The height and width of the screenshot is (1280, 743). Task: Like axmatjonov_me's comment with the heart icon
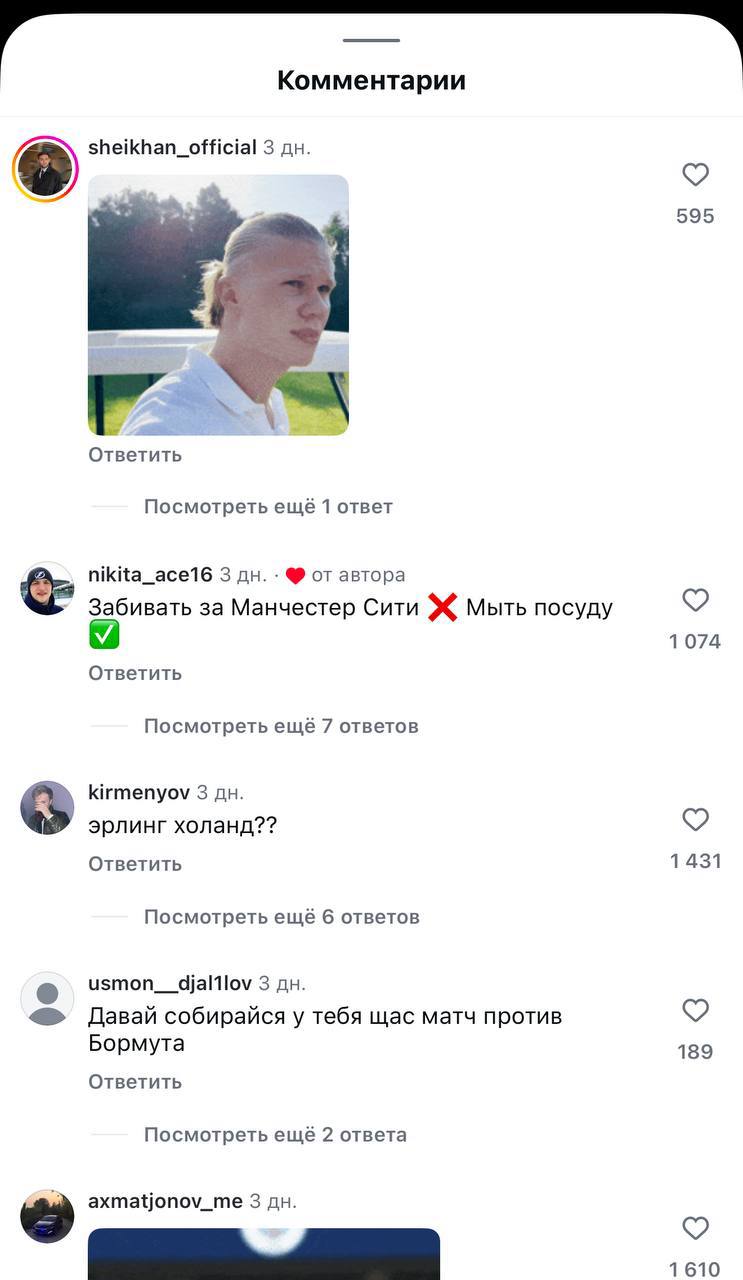click(696, 1228)
